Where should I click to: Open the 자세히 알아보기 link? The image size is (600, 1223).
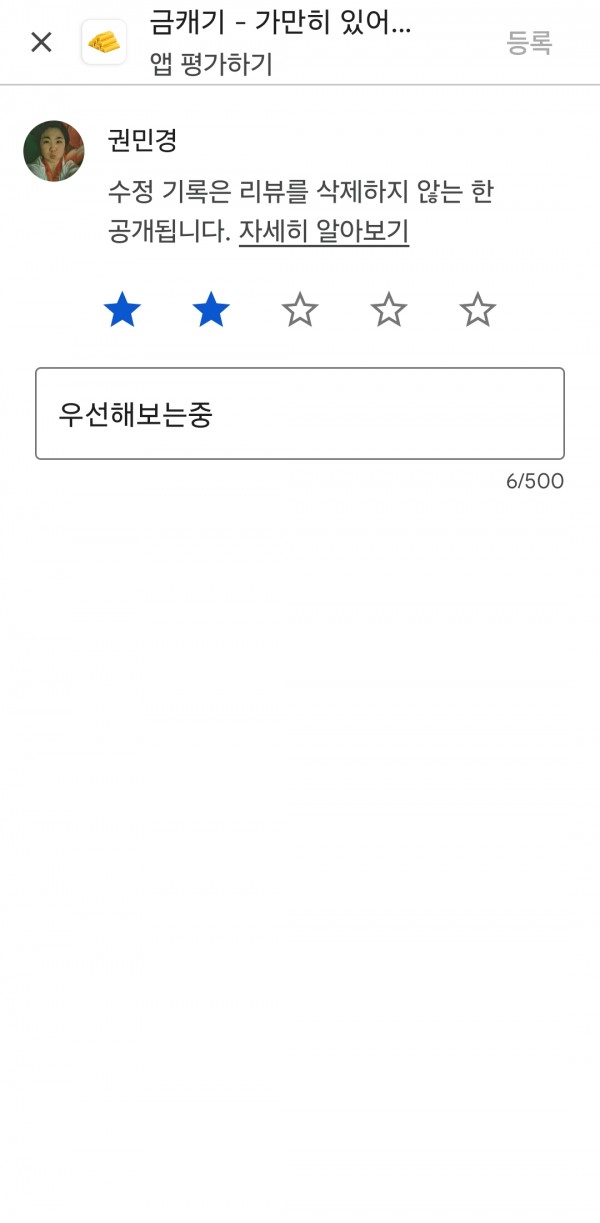324,232
